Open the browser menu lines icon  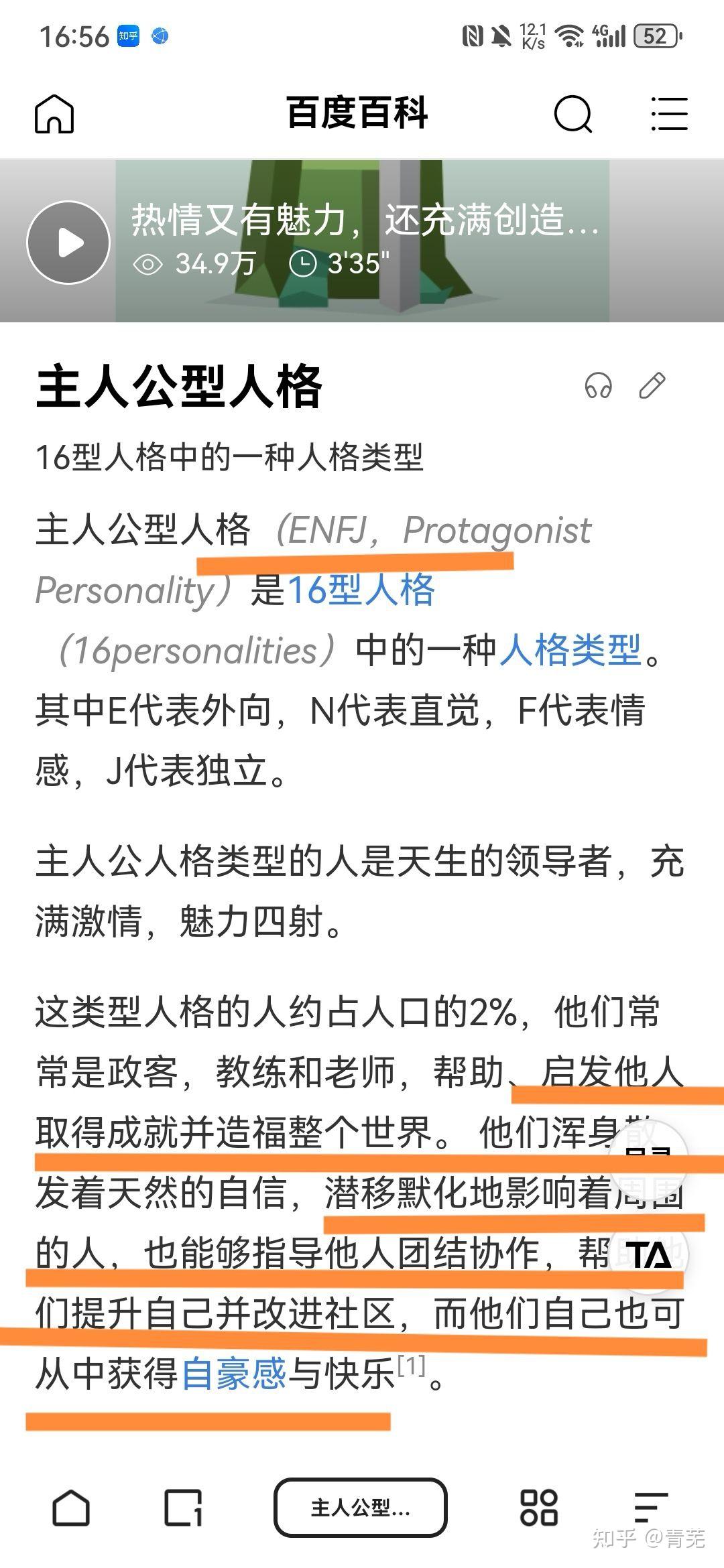[650, 1508]
